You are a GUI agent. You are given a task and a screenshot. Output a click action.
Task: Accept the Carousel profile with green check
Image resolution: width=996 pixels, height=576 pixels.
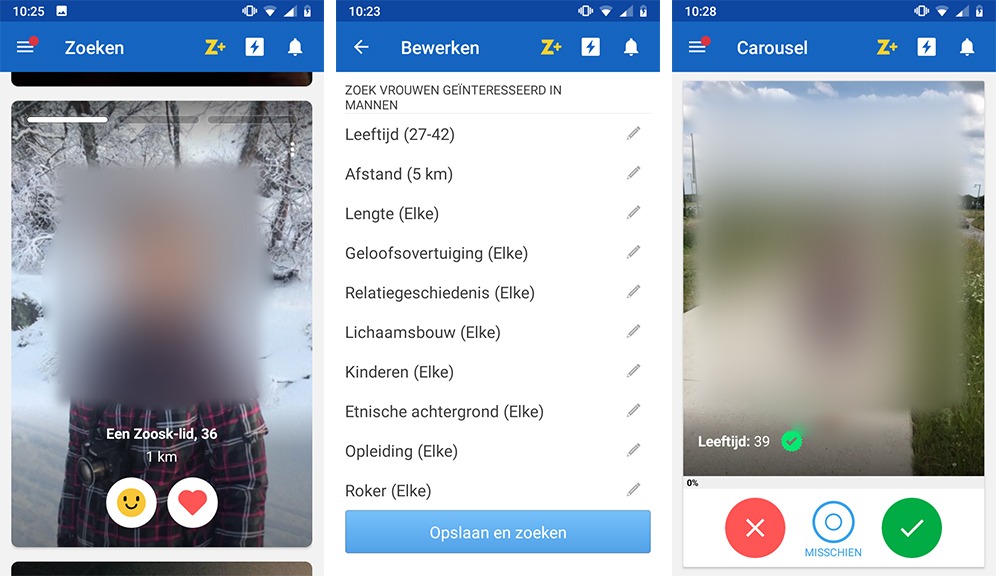[x=911, y=527]
